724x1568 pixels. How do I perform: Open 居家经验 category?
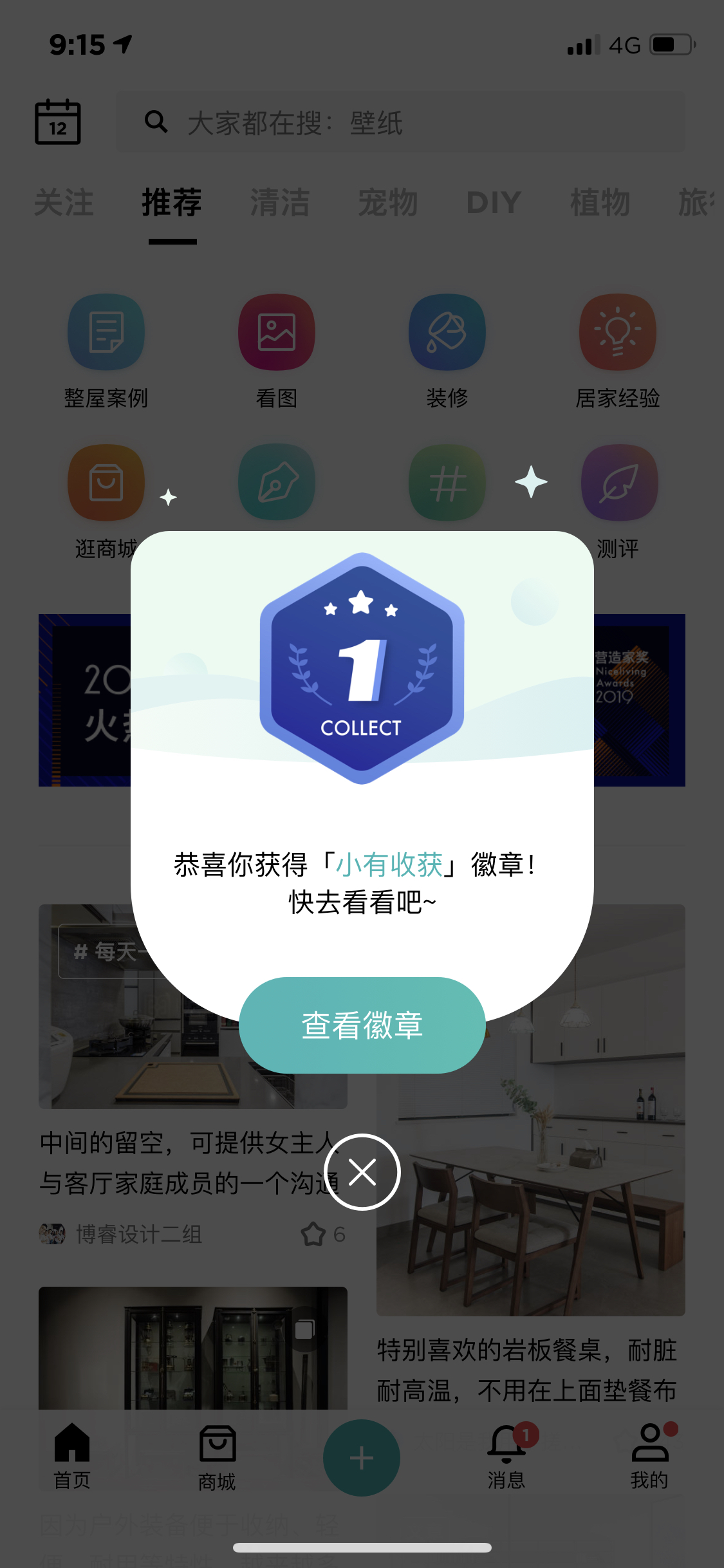(618, 352)
